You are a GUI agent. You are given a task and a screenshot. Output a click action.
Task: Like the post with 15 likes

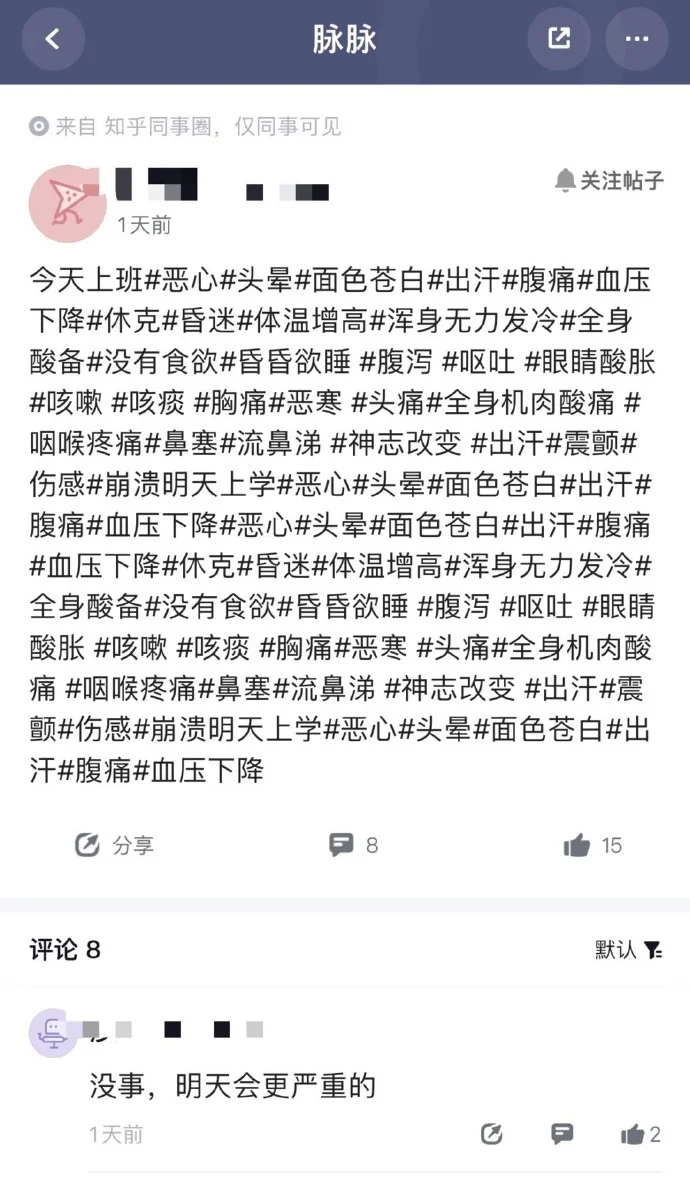pos(592,845)
